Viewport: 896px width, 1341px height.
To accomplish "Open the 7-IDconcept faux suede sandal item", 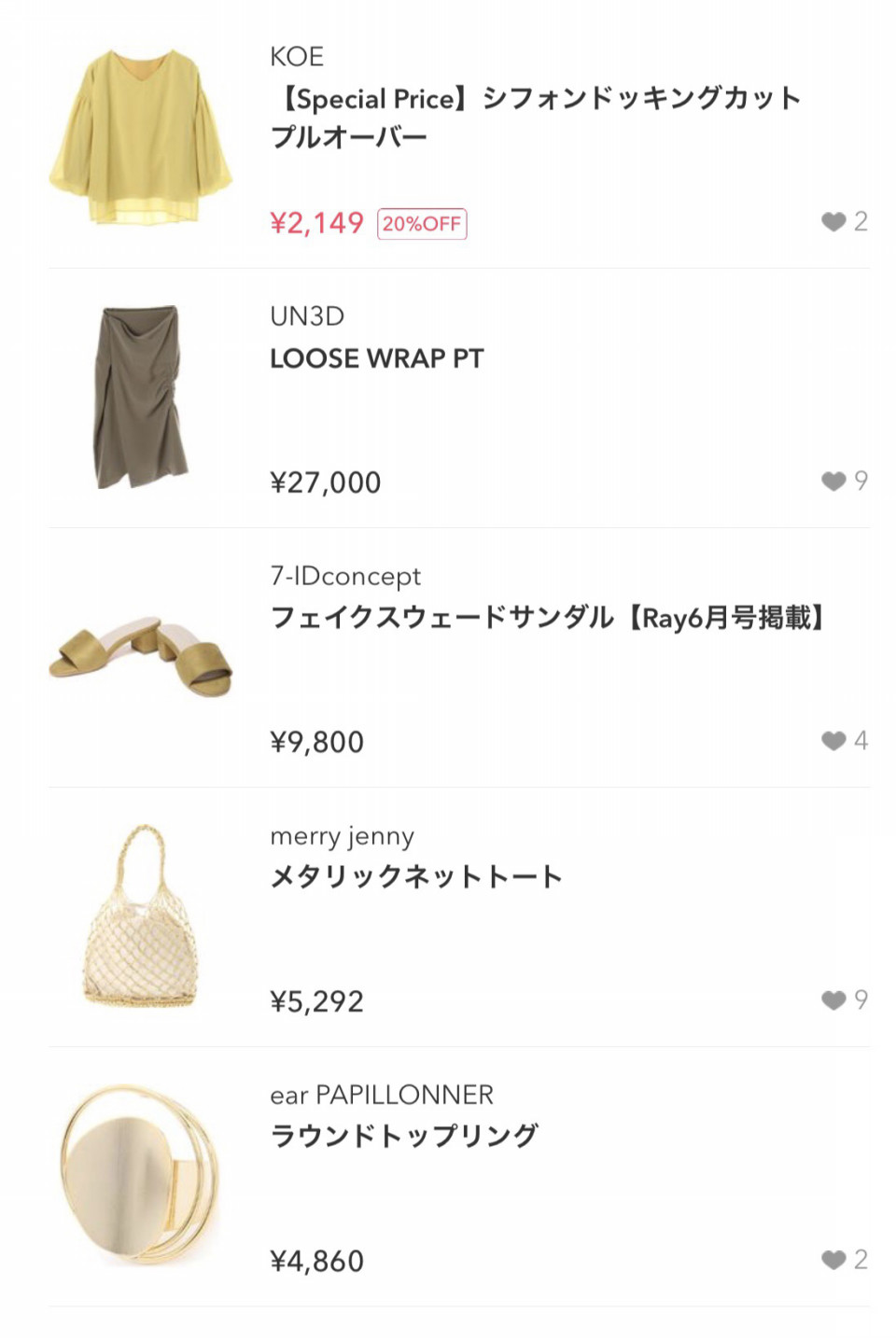I will [x=547, y=618].
